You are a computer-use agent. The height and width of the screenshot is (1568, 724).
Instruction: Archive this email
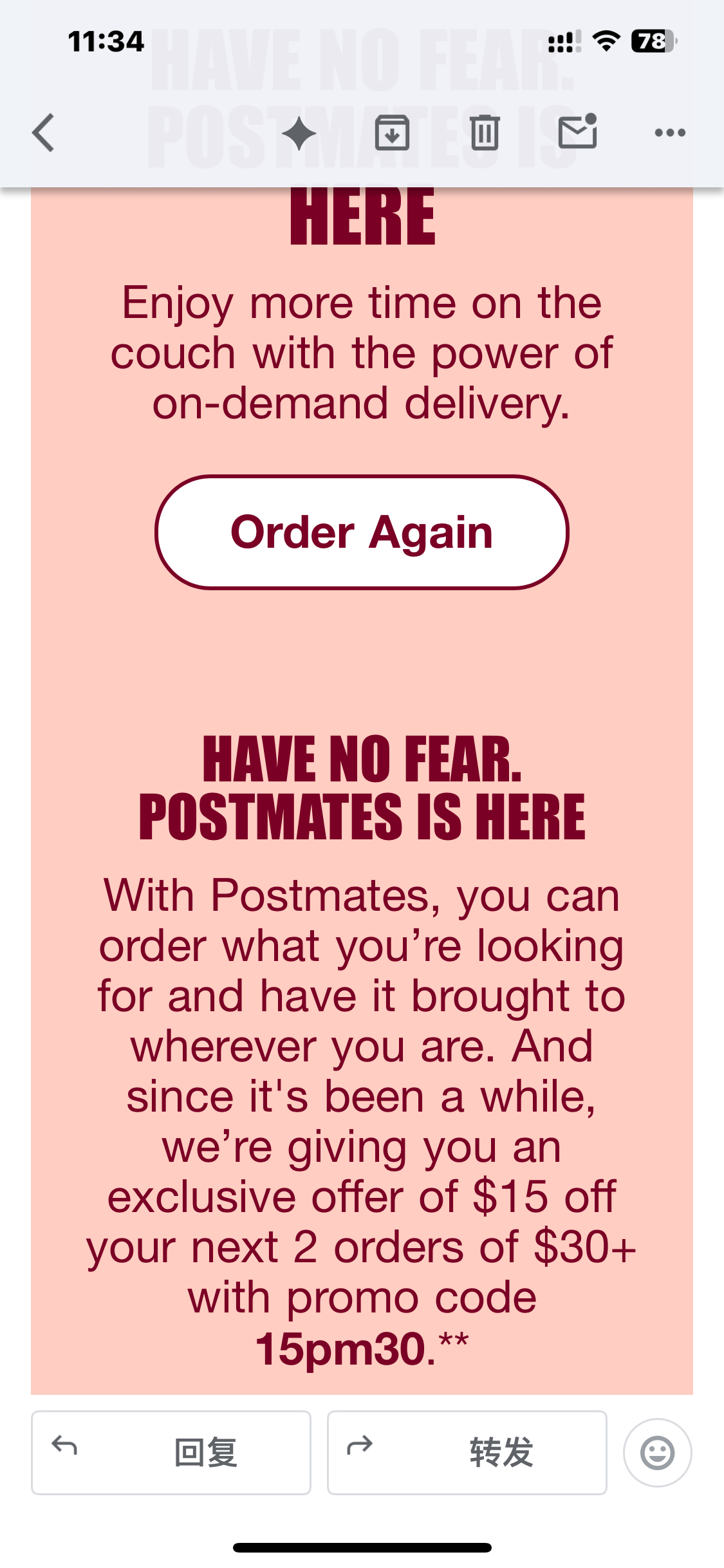click(x=392, y=133)
